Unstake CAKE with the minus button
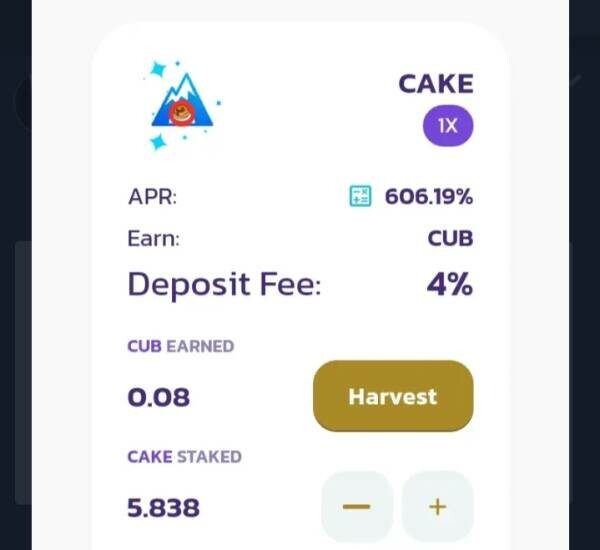This screenshot has width=600, height=550. coord(356,507)
